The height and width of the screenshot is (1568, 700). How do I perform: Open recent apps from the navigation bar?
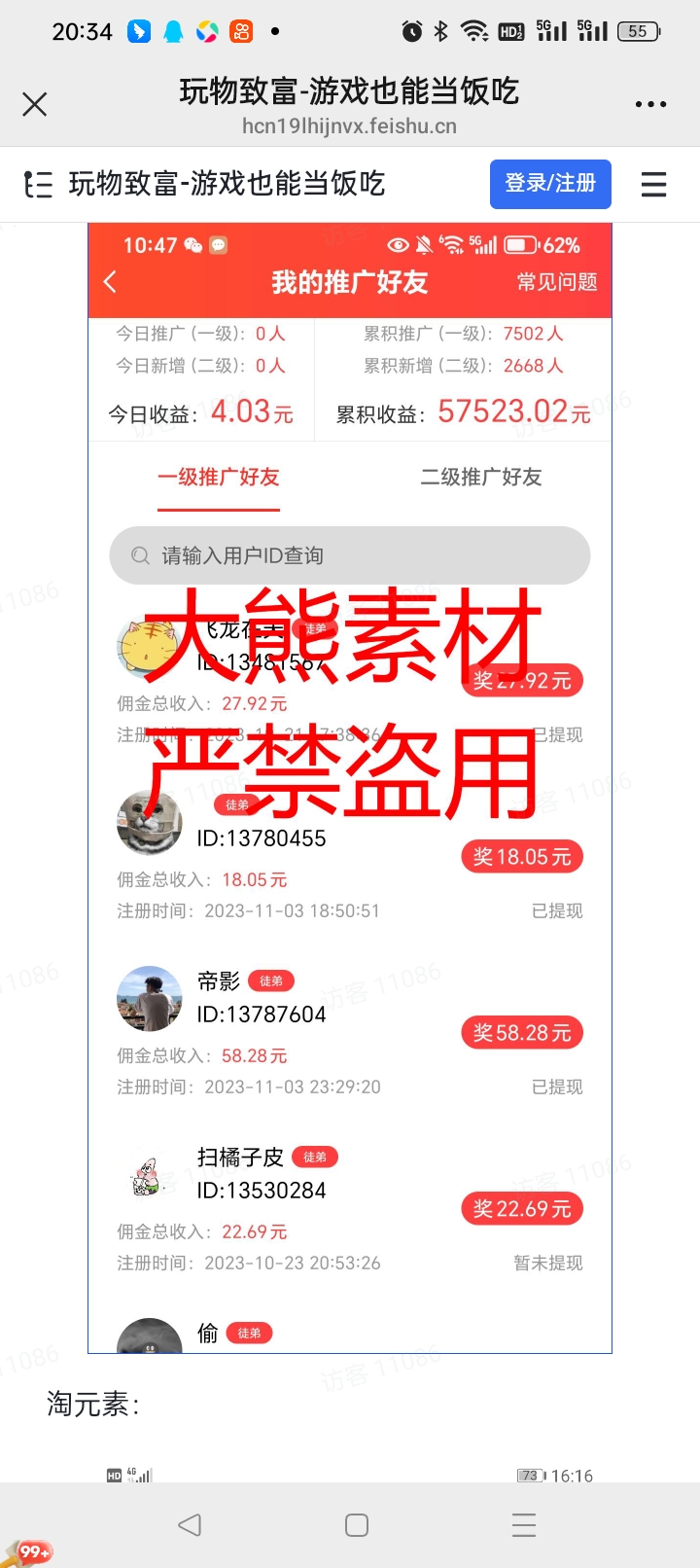click(x=524, y=1524)
